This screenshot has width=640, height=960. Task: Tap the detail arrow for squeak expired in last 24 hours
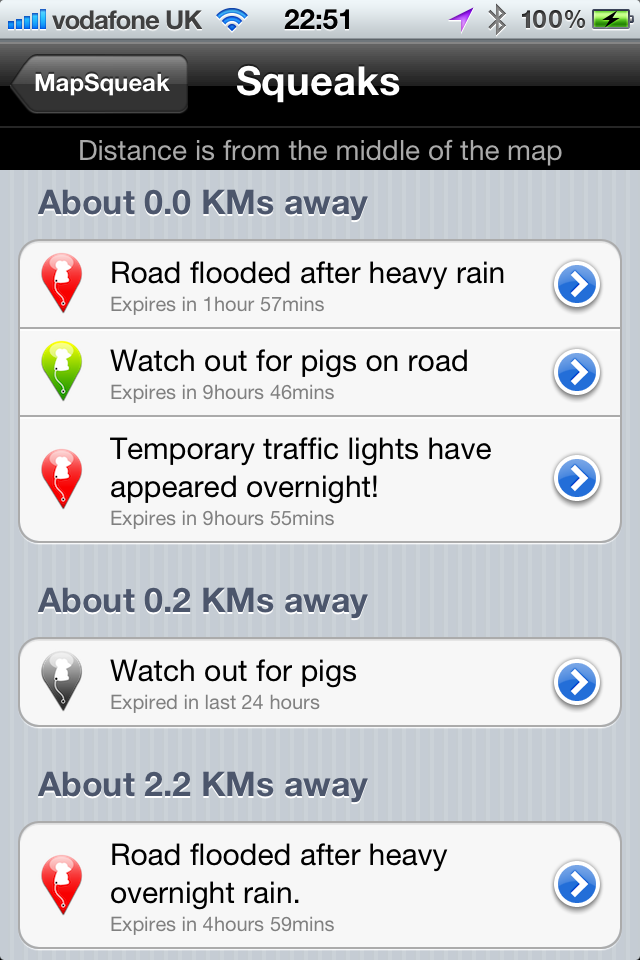(x=577, y=682)
